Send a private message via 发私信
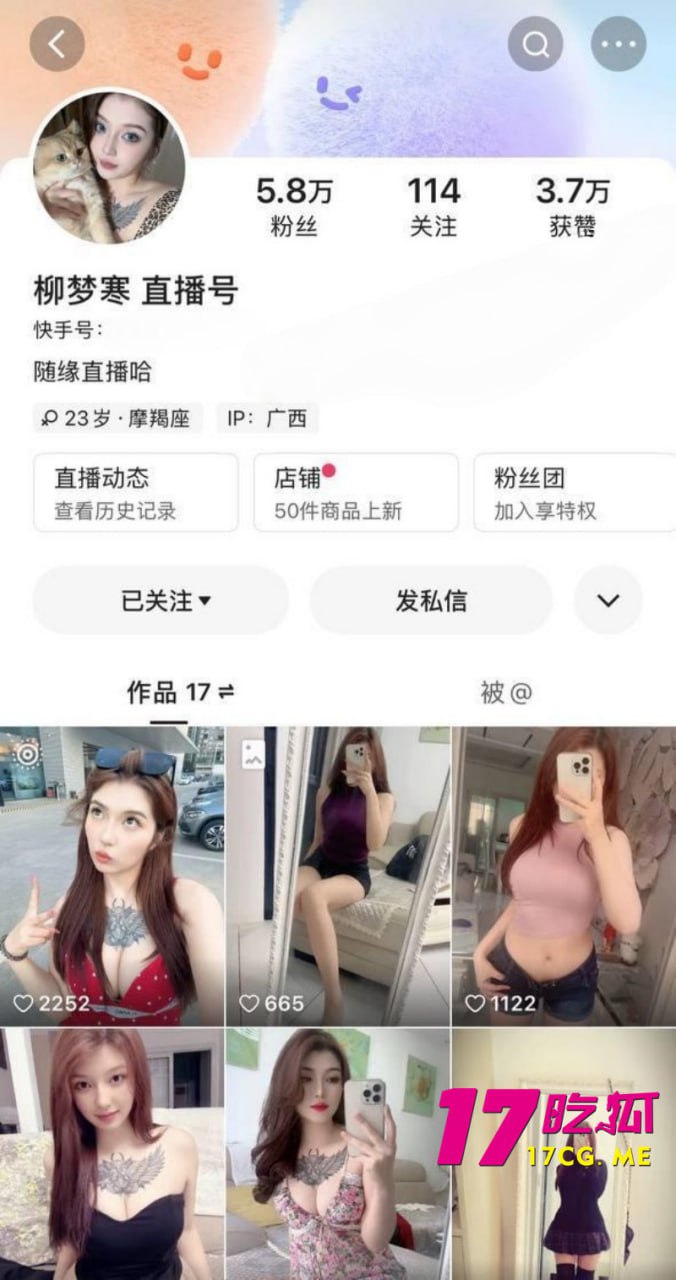The width and height of the screenshot is (676, 1280). pos(431,600)
